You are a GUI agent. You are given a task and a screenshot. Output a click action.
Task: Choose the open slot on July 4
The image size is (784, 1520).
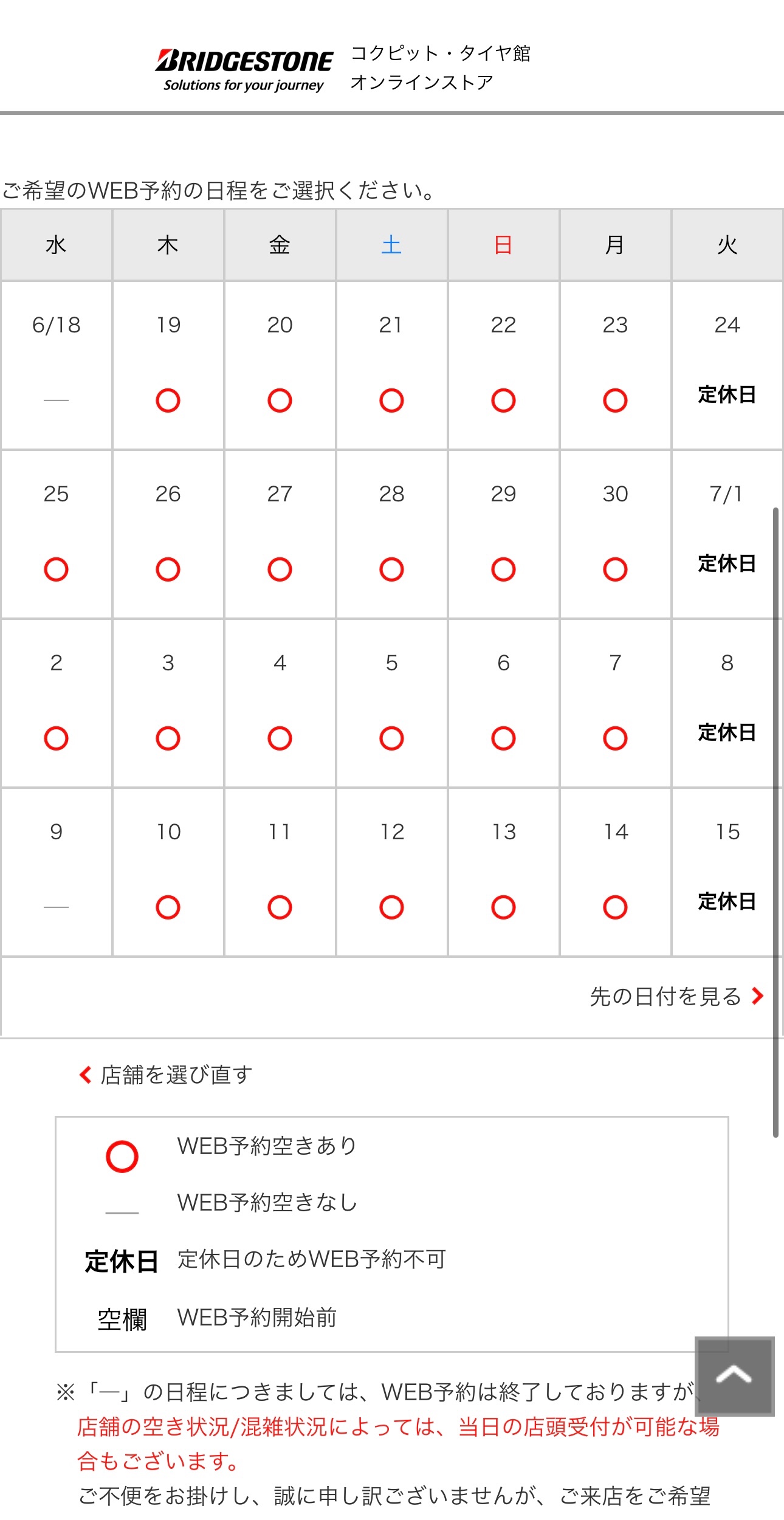coord(280,738)
